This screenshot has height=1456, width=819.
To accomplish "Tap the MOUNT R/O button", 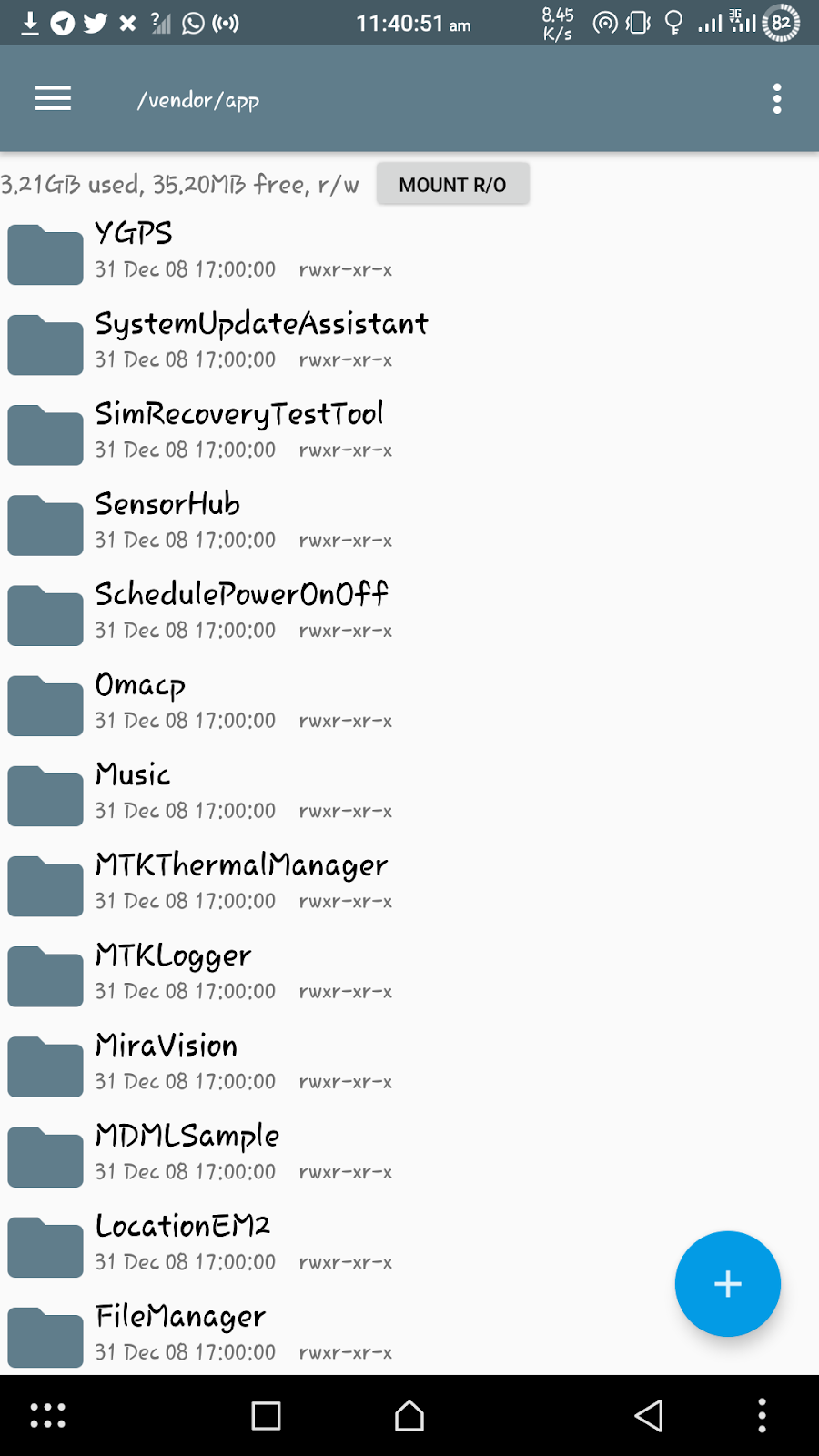I will coord(452,185).
